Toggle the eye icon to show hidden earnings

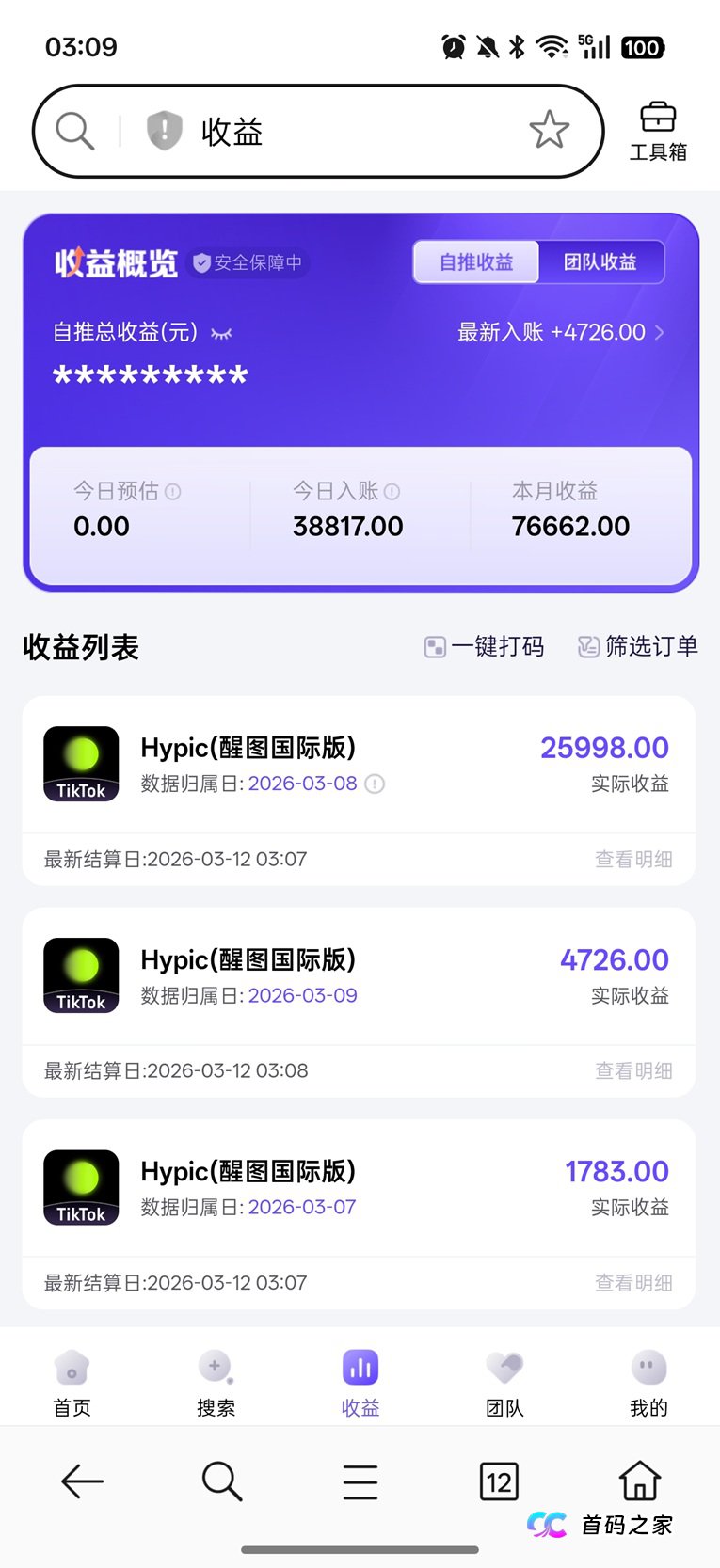[222, 333]
